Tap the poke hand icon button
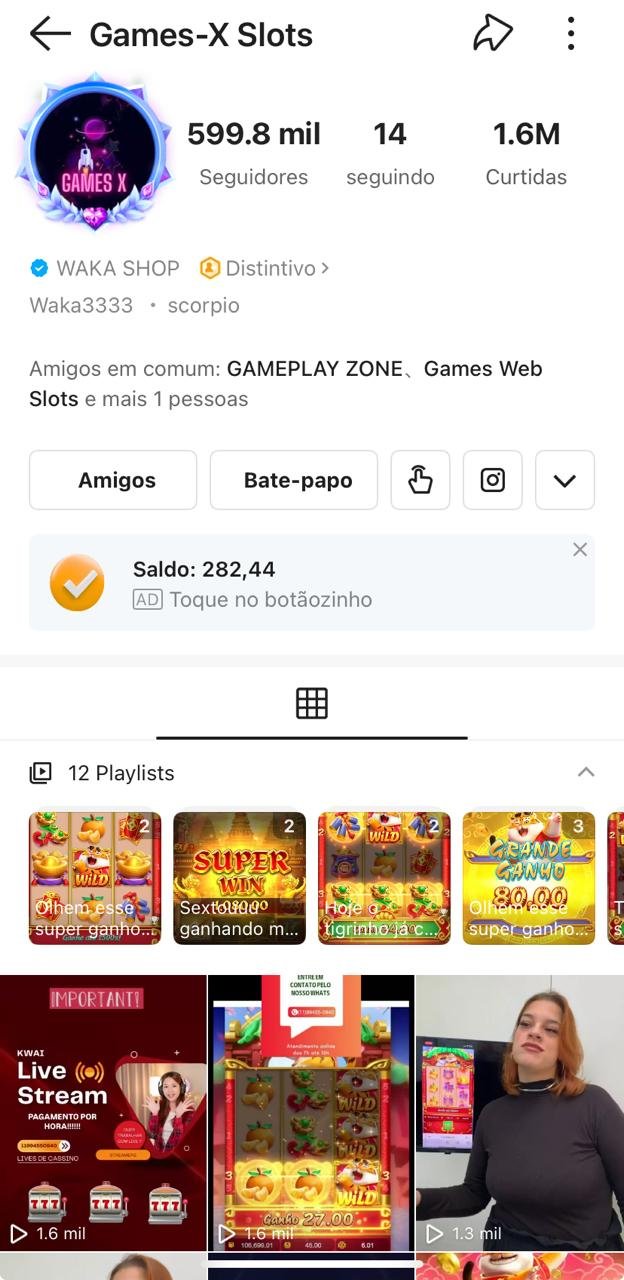The width and height of the screenshot is (624, 1280). click(x=420, y=480)
